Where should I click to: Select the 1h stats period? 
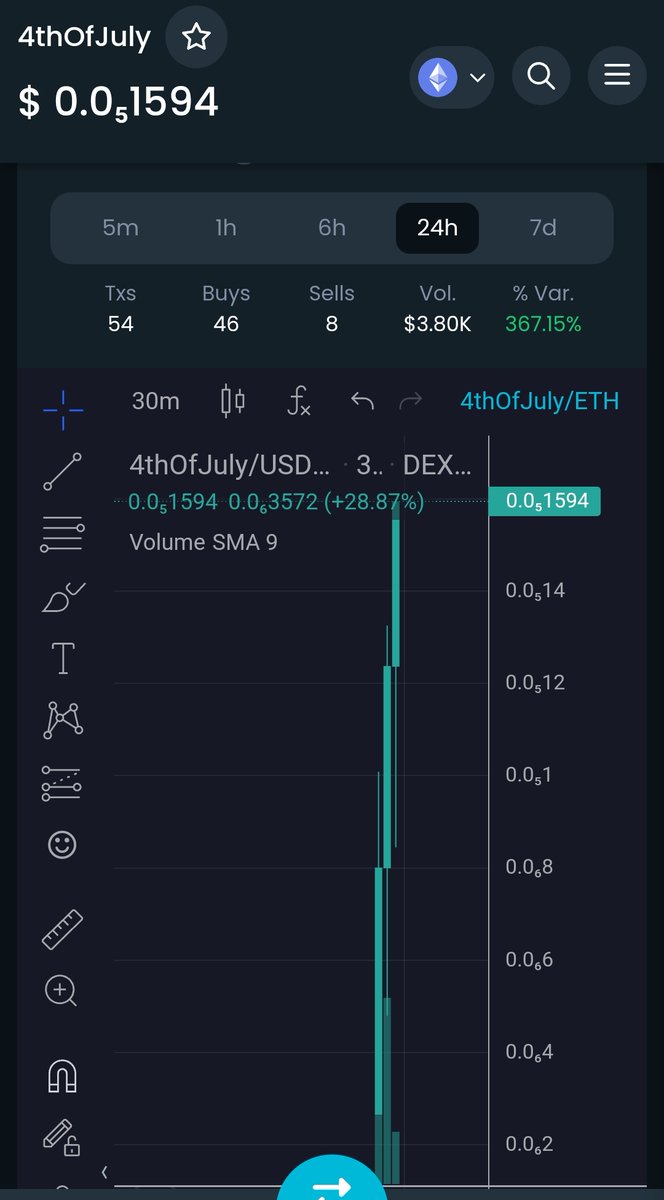click(x=226, y=228)
